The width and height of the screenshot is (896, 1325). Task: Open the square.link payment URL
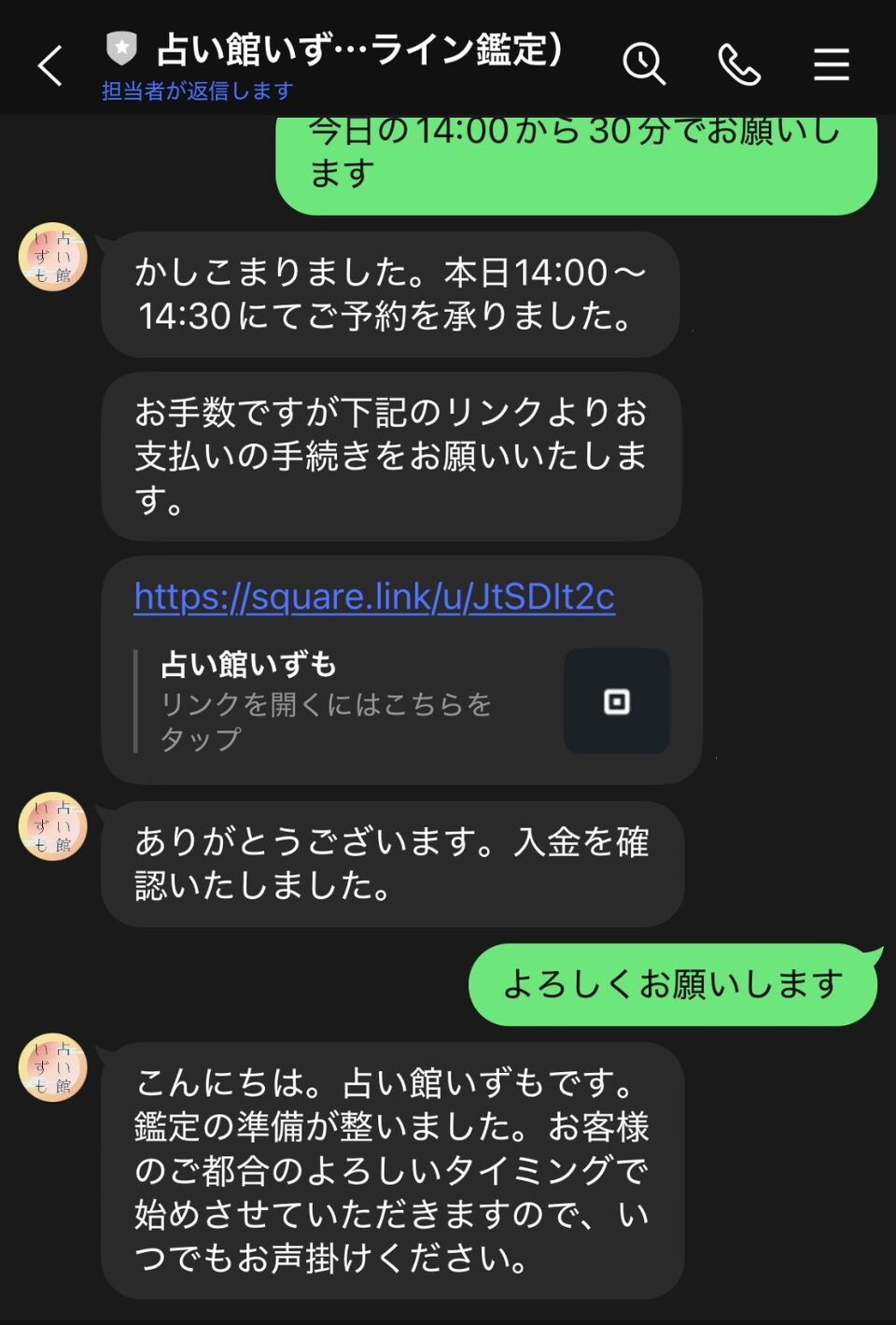(374, 596)
